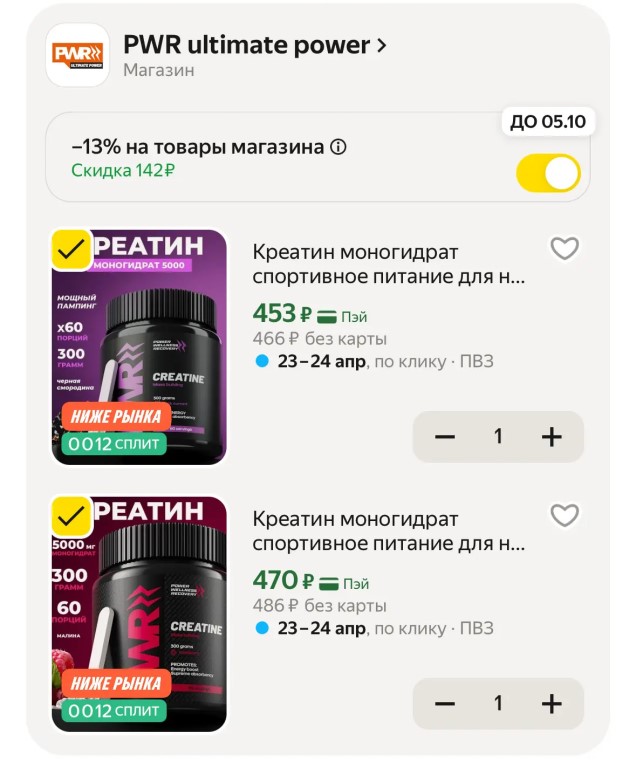The width and height of the screenshot is (636, 768).
Task: Open the 453 ₽ creatine product image
Action: [x=140, y=350]
